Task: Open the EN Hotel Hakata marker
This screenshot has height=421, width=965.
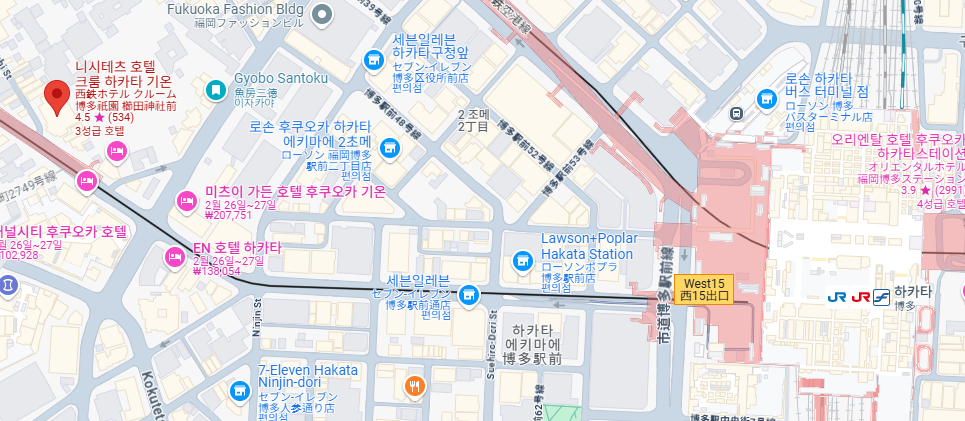Action: 173,257
